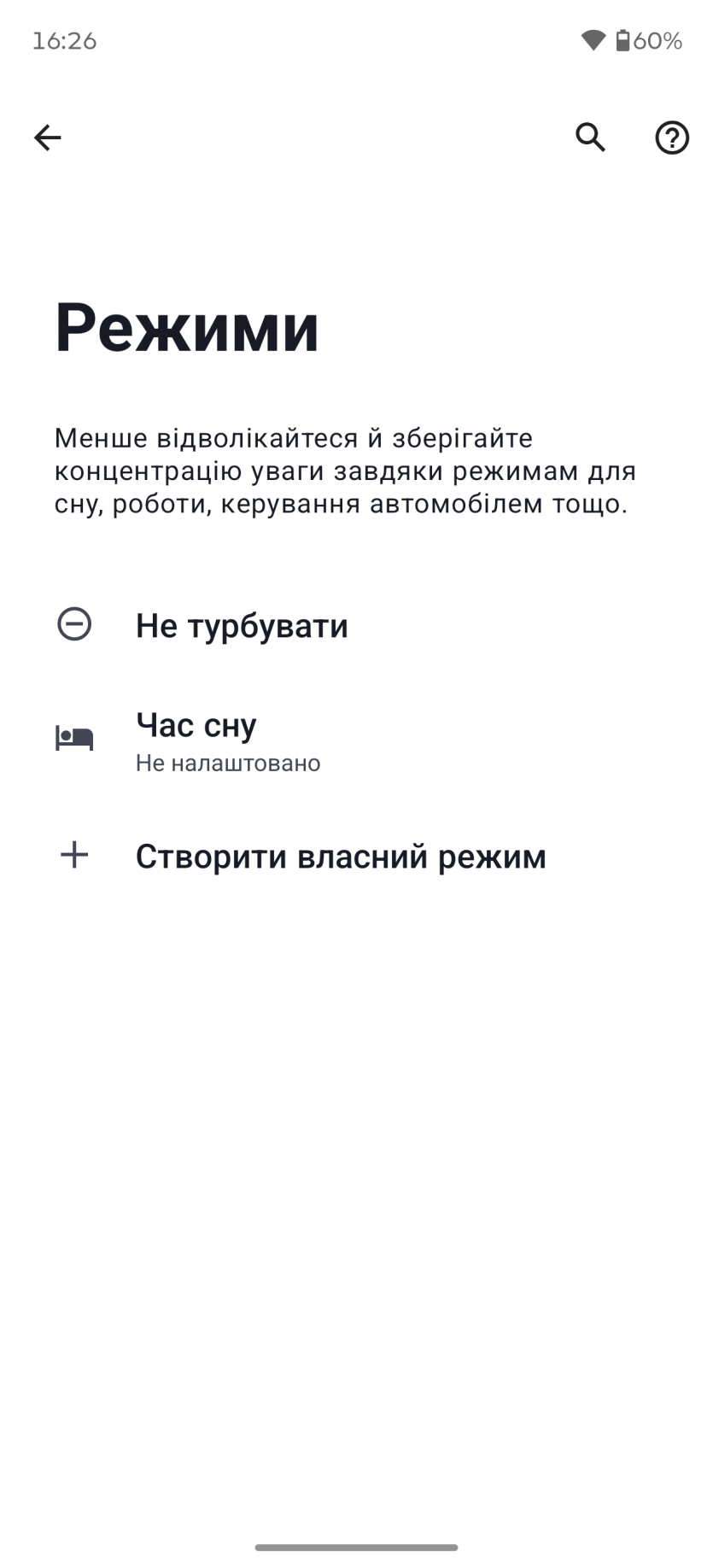Image resolution: width=713 pixels, height=1568 pixels.
Task: Open the help icon
Action: pyautogui.click(x=672, y=137)
